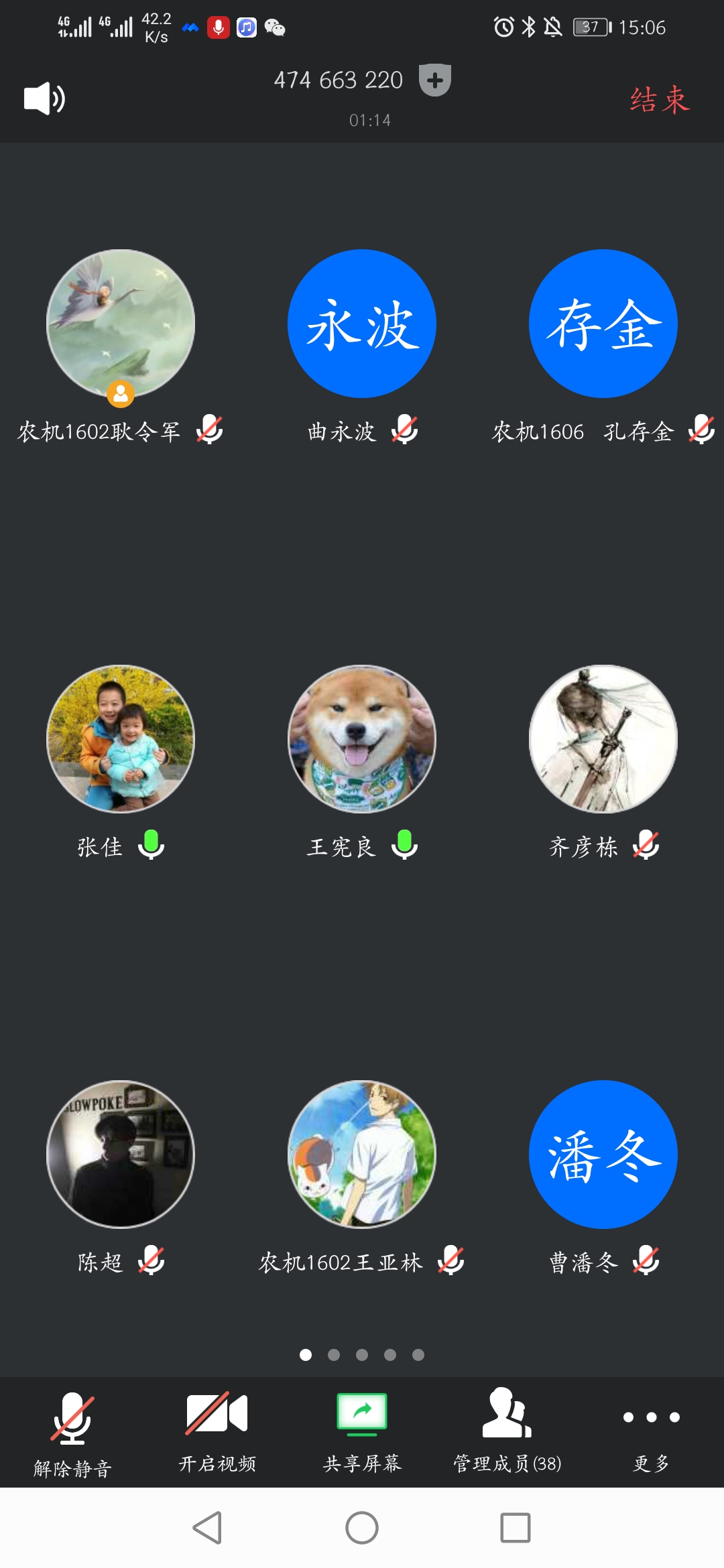Select participant 王宪良
Viewport: 724px width, 1568px height.
[362, 739]
